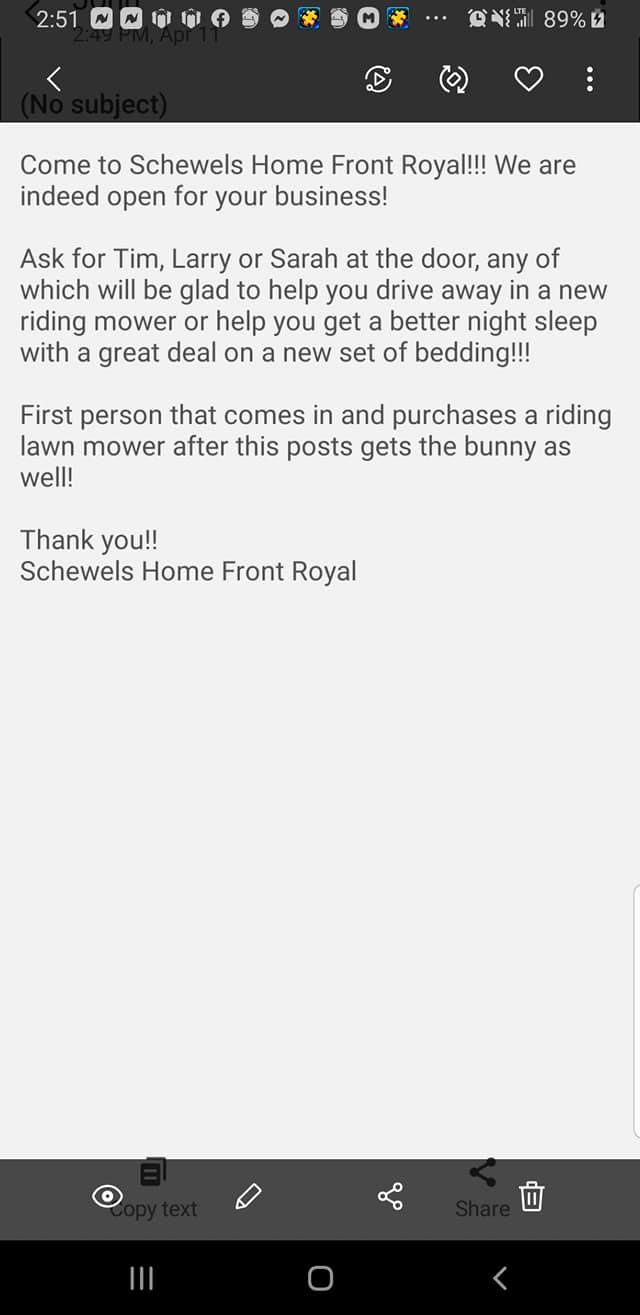Delete this image with the trash icon

[532, 1196]
